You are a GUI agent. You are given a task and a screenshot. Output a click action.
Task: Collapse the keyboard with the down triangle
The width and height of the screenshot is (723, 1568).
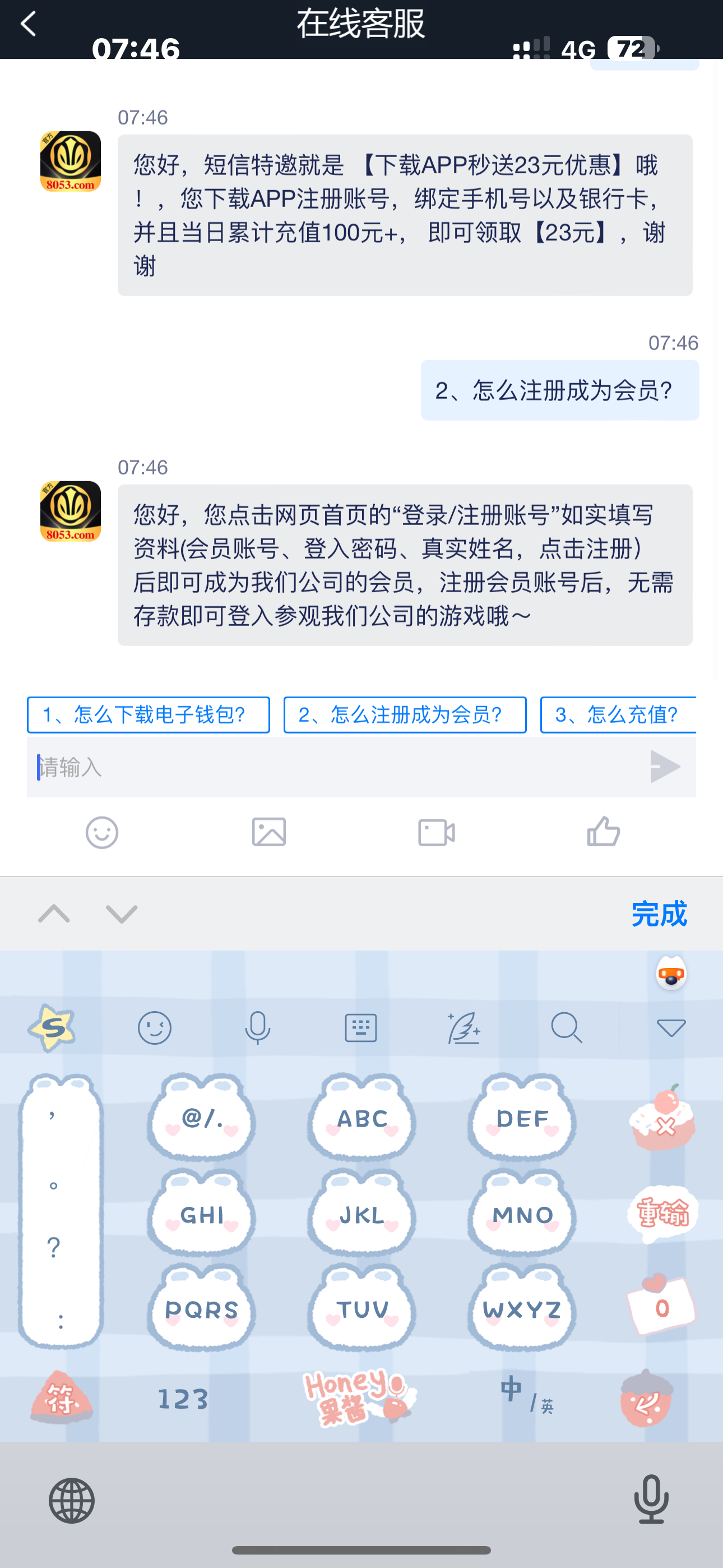671,1028
